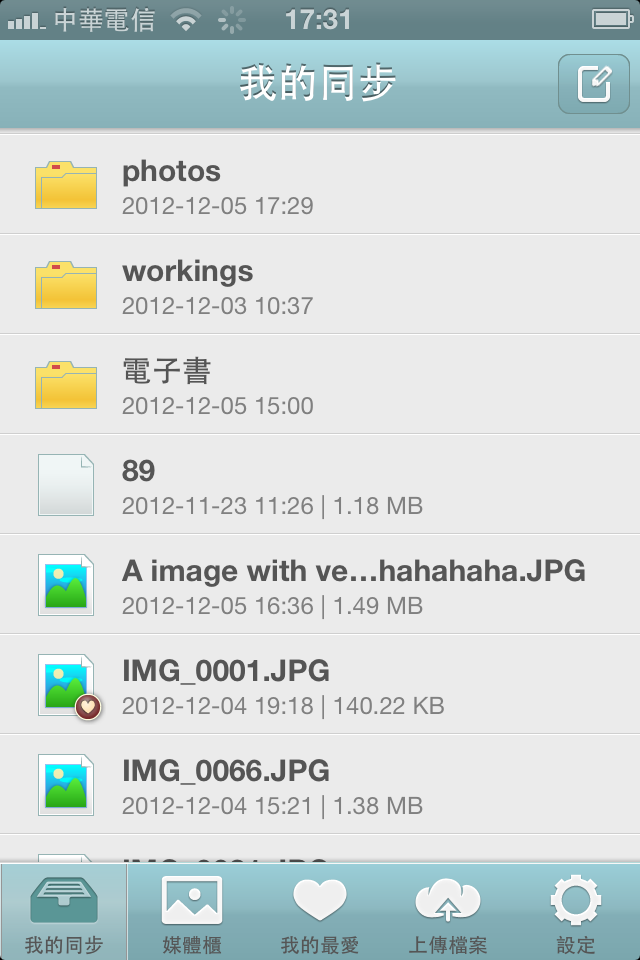Open the 電子書 folder
The height and width of the screenshot is (960, 640).
pyautogui.click(x=320, y=385)
